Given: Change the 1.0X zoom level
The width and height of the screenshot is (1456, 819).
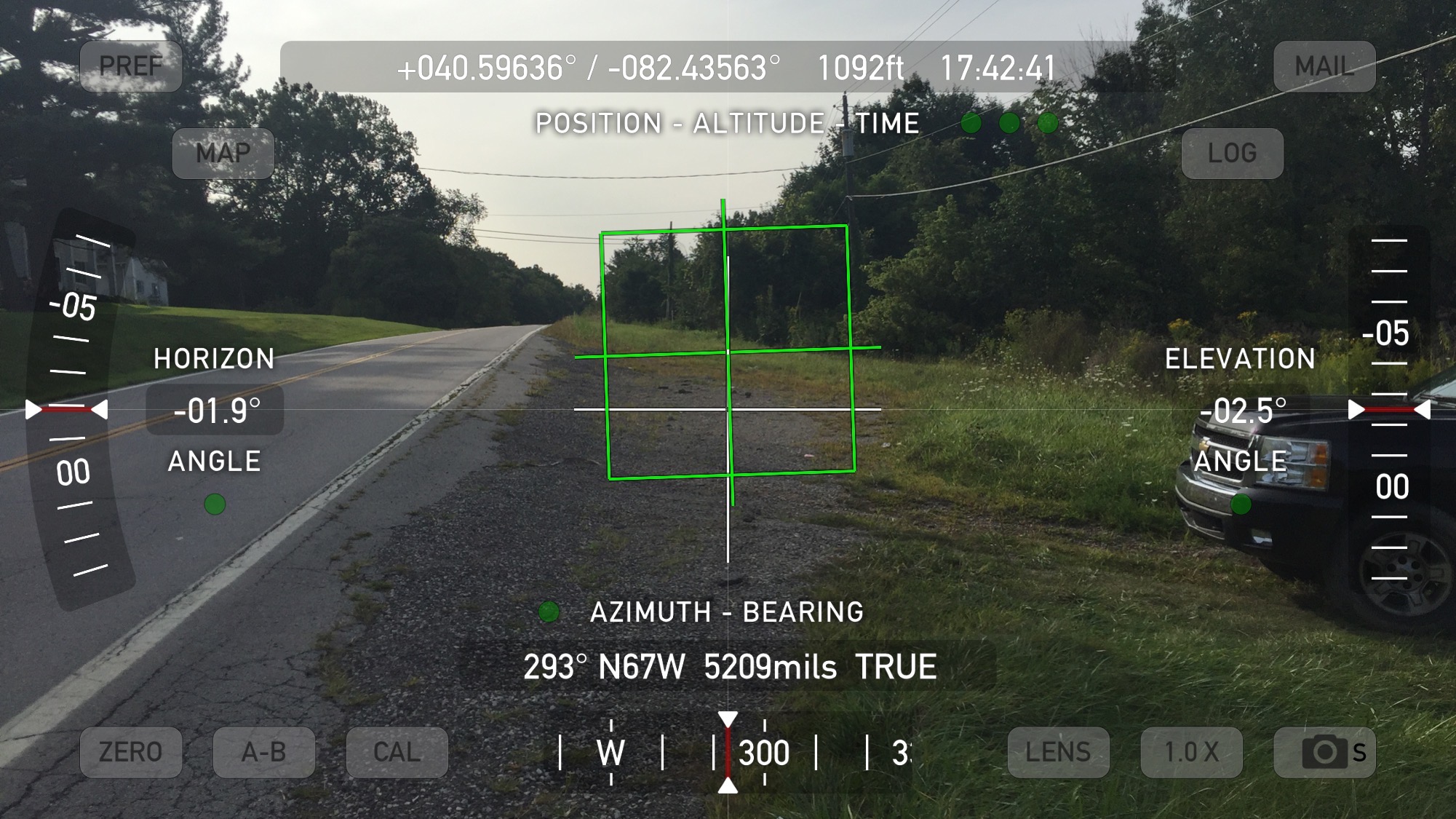Looking at the screenshot, I should coord(1191,752).
